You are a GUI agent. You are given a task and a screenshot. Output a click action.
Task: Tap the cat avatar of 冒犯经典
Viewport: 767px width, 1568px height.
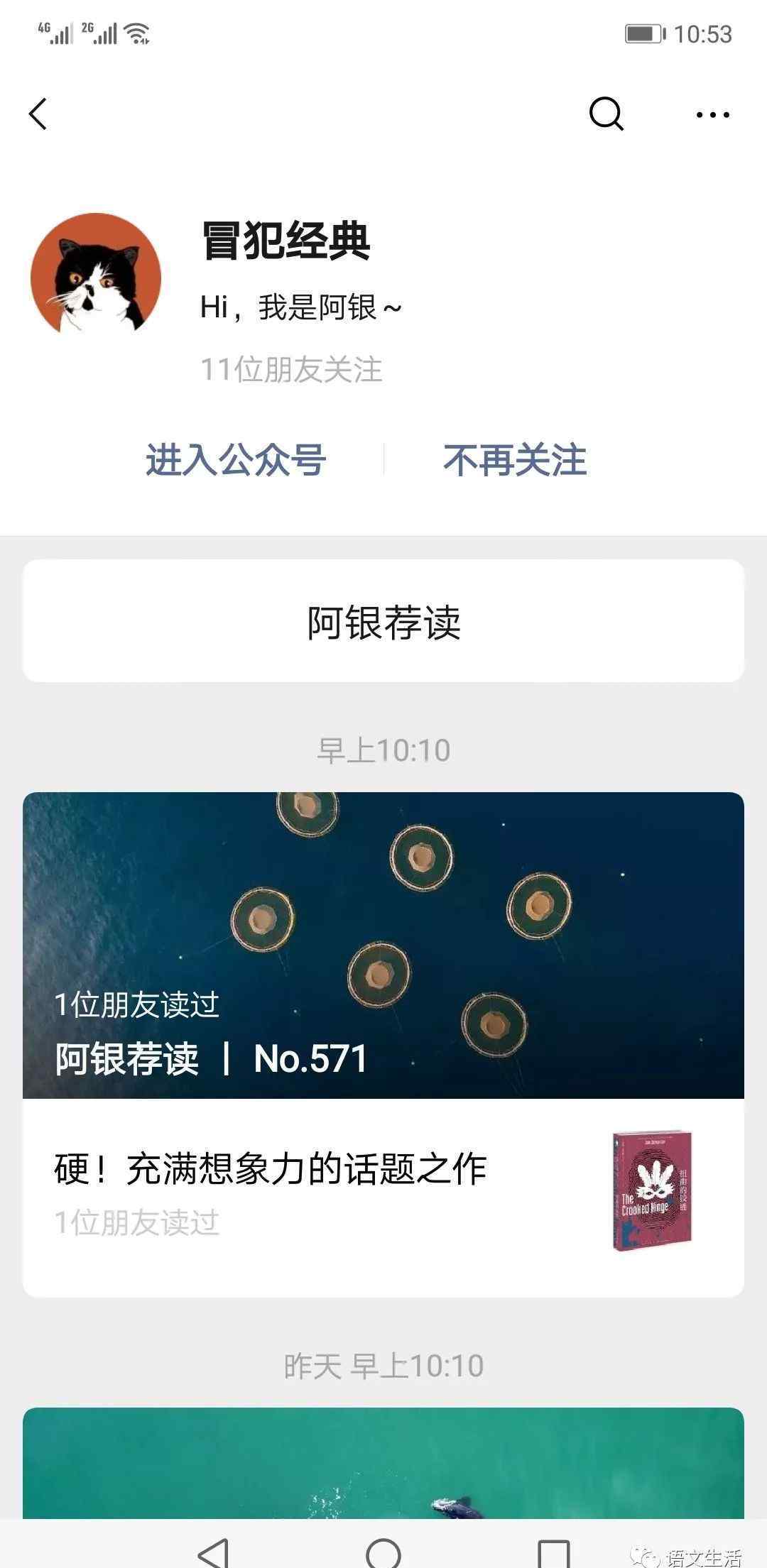96,273
